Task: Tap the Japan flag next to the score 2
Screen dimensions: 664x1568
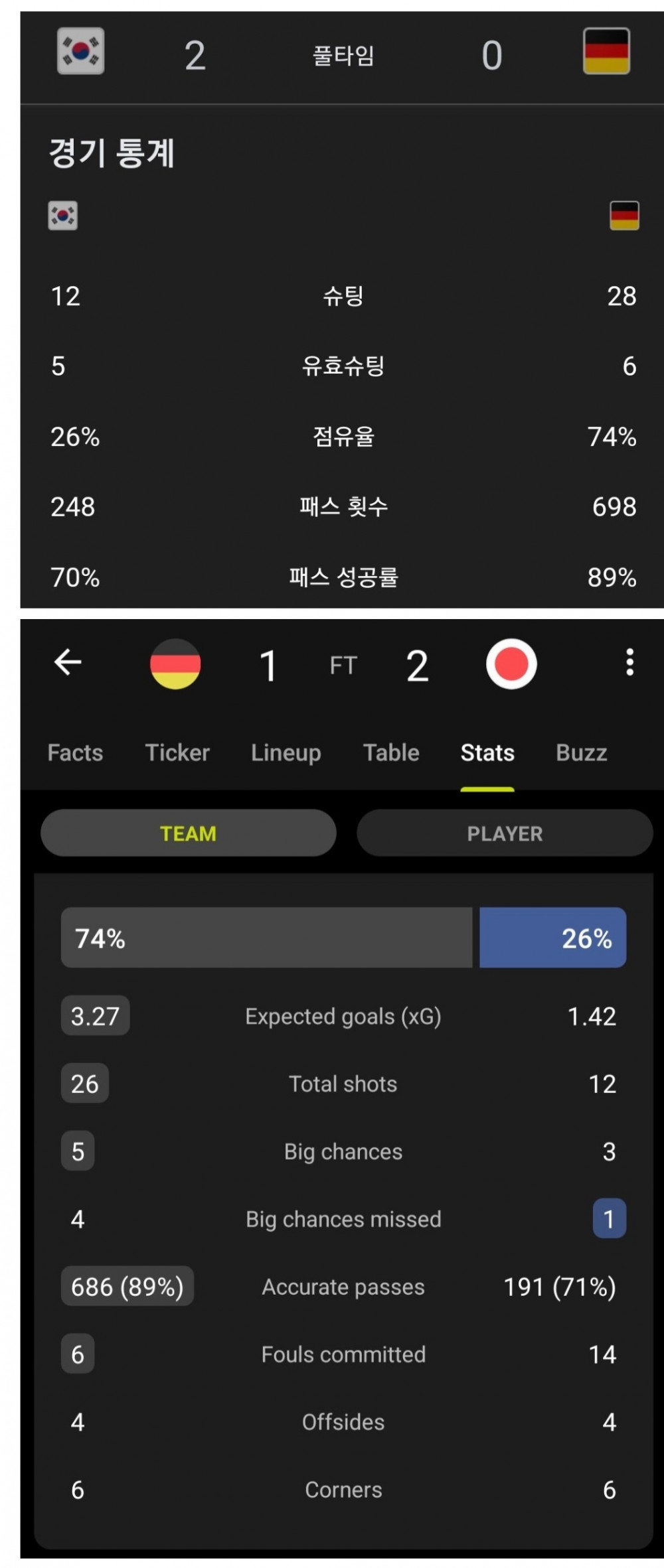Action: click(x=510, y=664)
